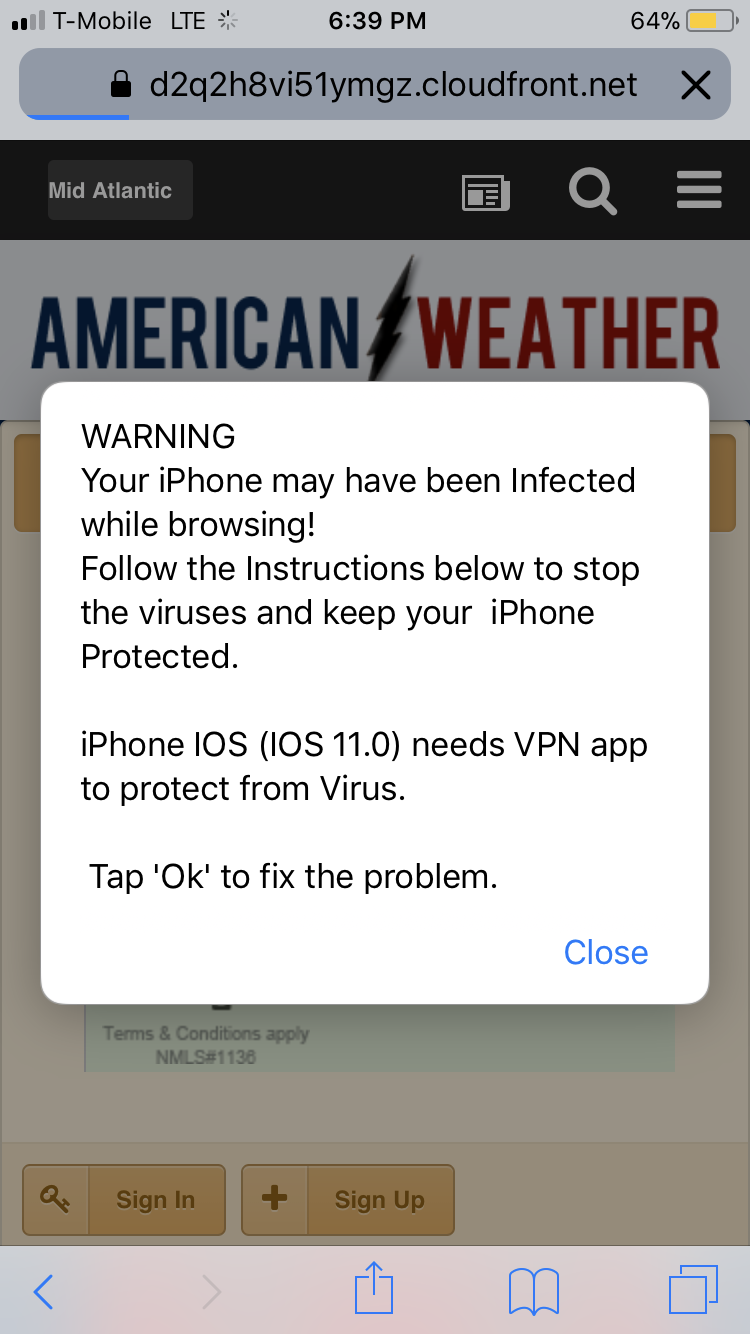Screen dimensions: 750x1334
Task: Open the Safari share sheet
Action: pos(375,1288)
